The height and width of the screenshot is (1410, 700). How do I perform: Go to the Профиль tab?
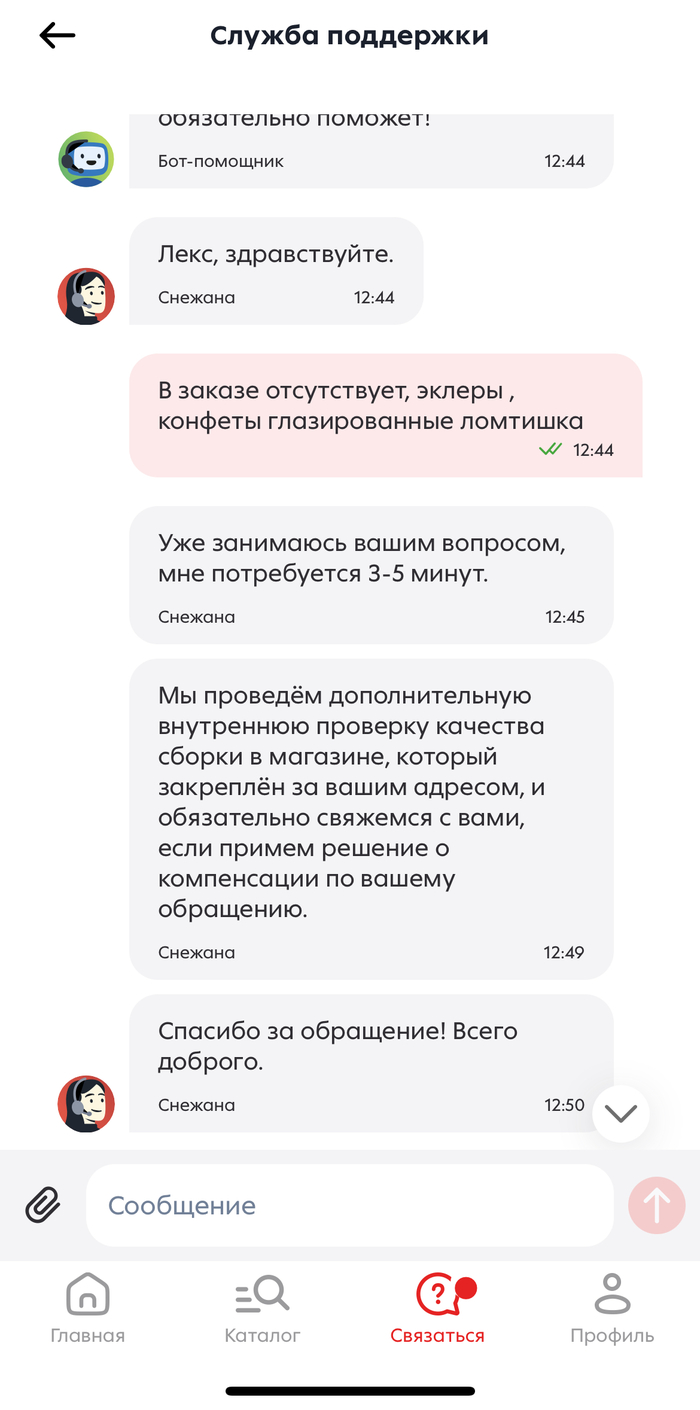(612, 1308)
